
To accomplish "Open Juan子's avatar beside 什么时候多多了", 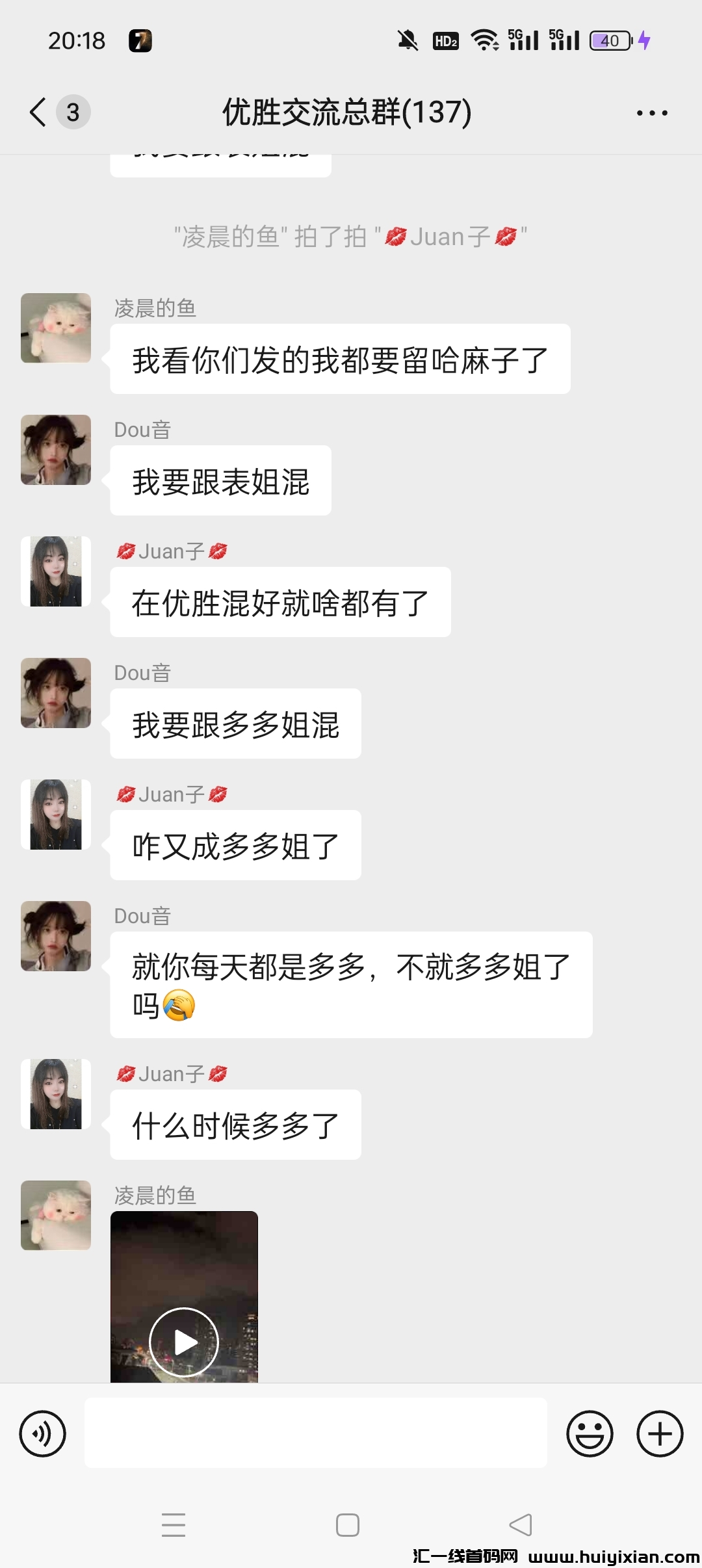I will (x=56, y=1094).
